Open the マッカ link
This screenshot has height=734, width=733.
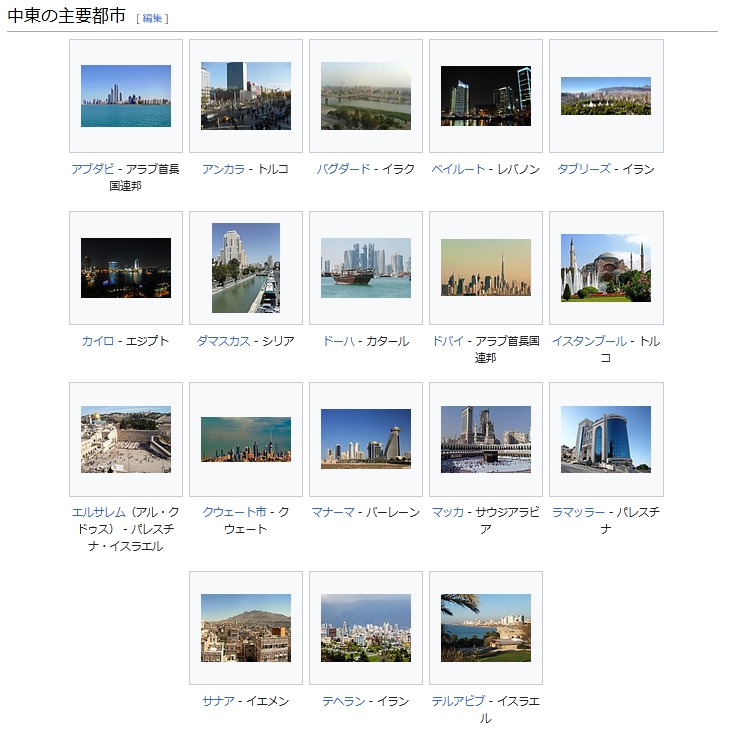[448, 512]
